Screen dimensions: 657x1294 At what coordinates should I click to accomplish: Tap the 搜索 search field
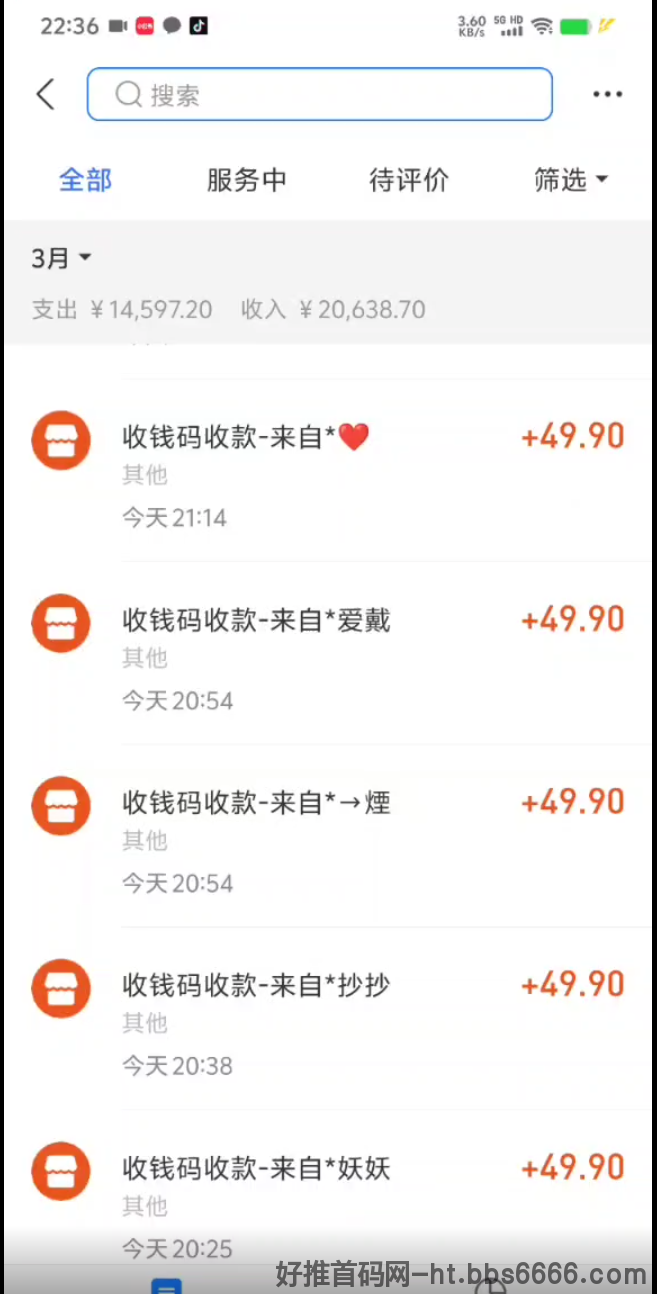pos(320,95)
